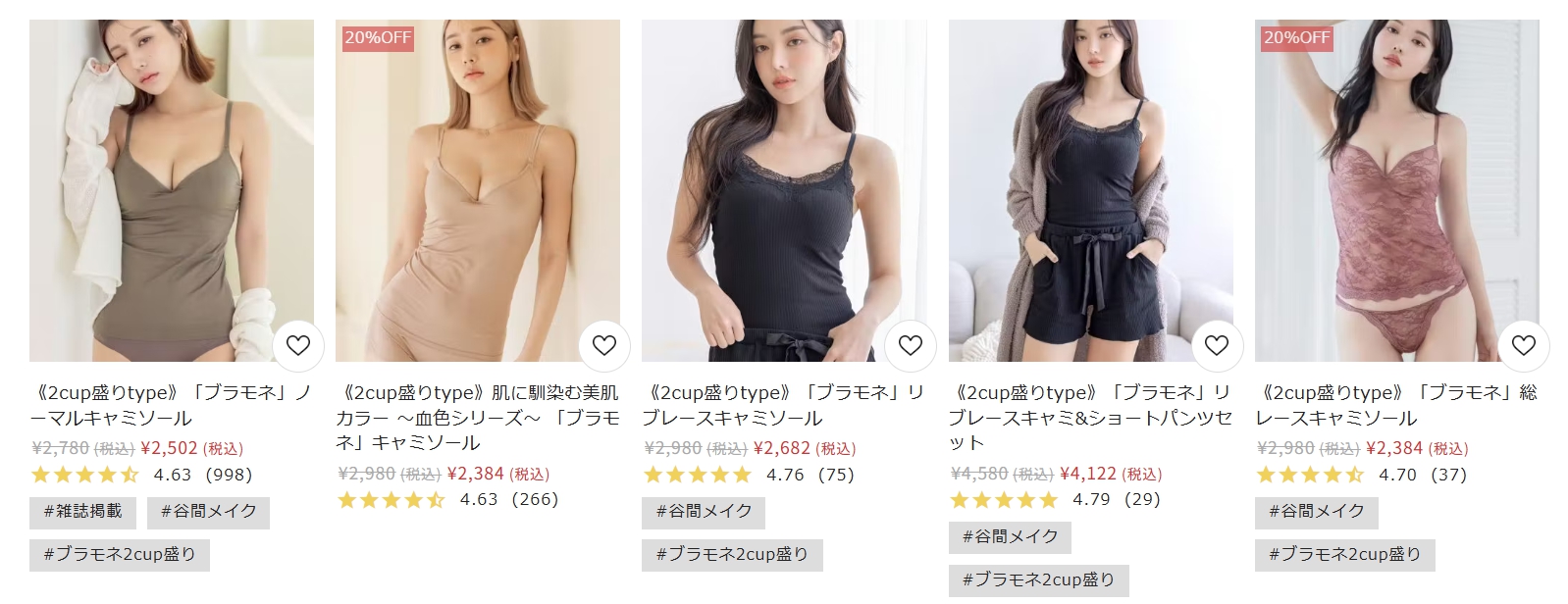The height and width of the screenshot is (604, 1568).
Task: Select the #雑誌掲載 tag
Action: (x=82, y=512)
